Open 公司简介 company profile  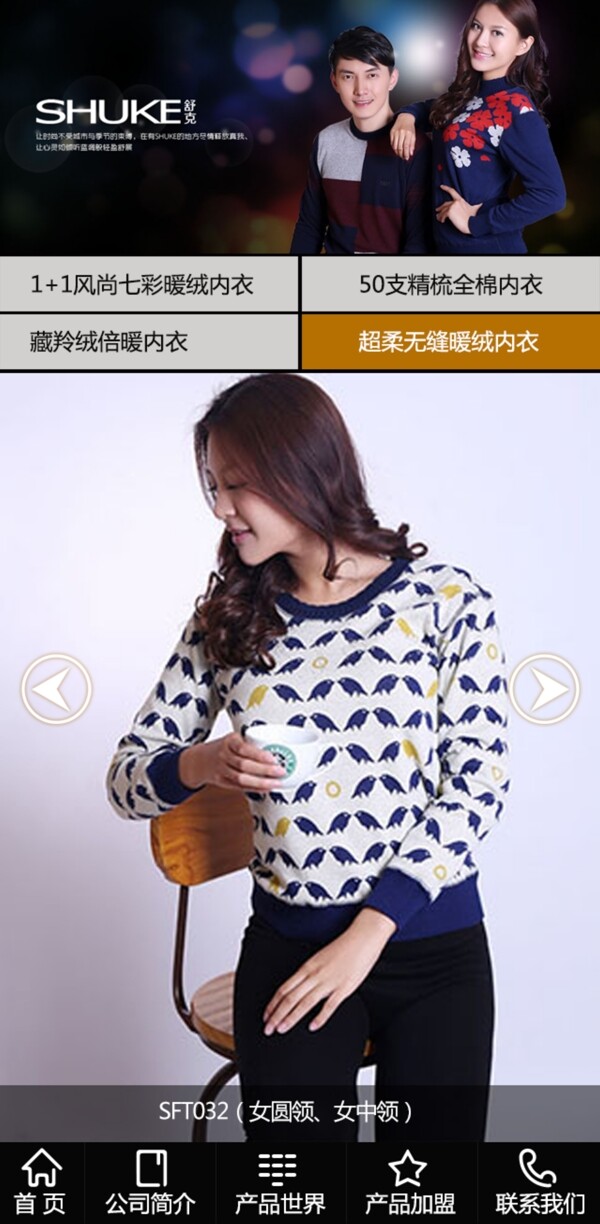151,1183
